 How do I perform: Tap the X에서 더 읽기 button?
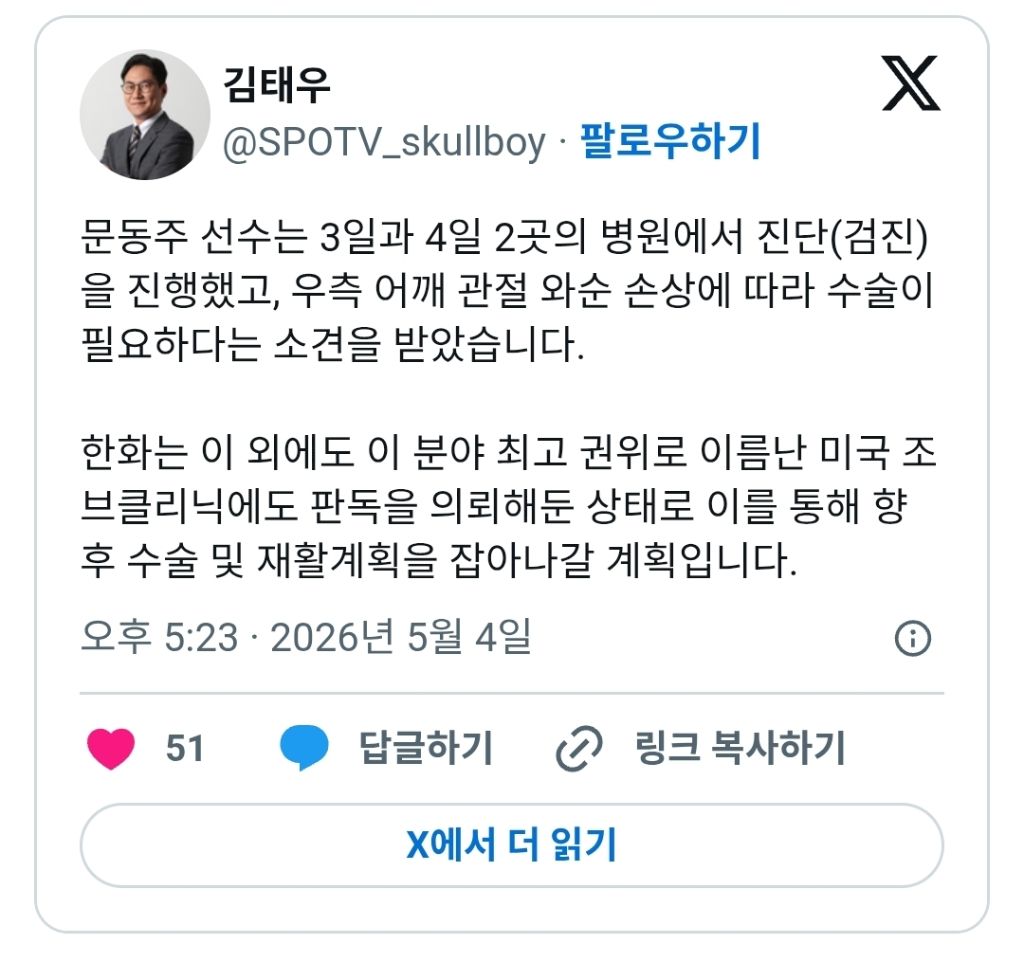(512, 845)
